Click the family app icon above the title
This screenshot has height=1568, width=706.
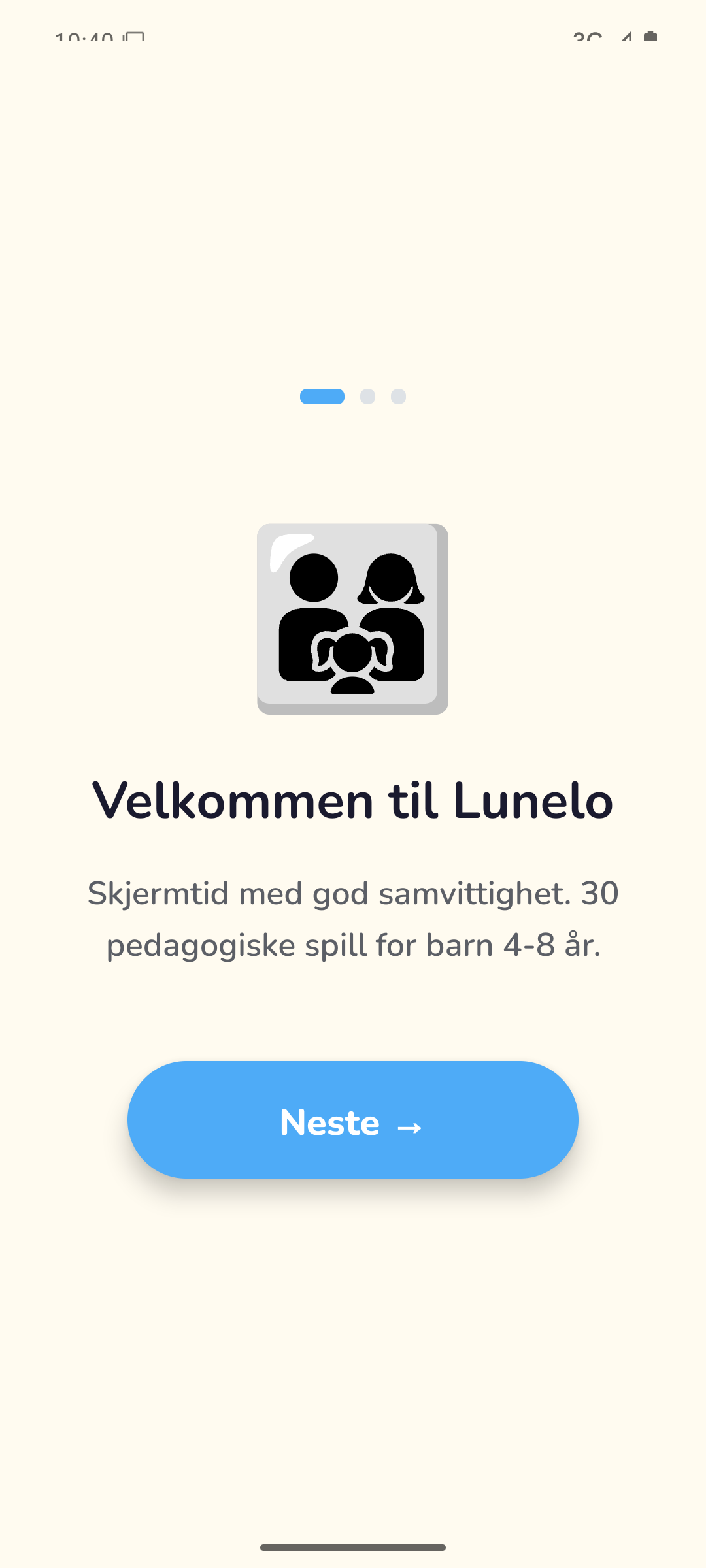point(352,617)
